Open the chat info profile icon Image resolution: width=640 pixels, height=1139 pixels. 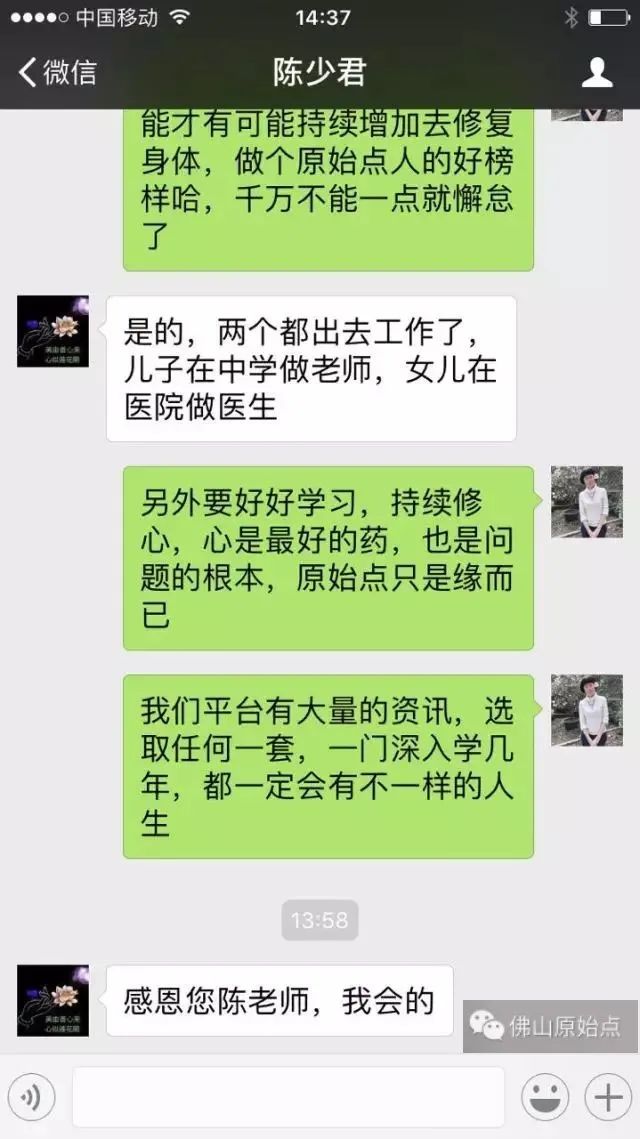point(597,72)
